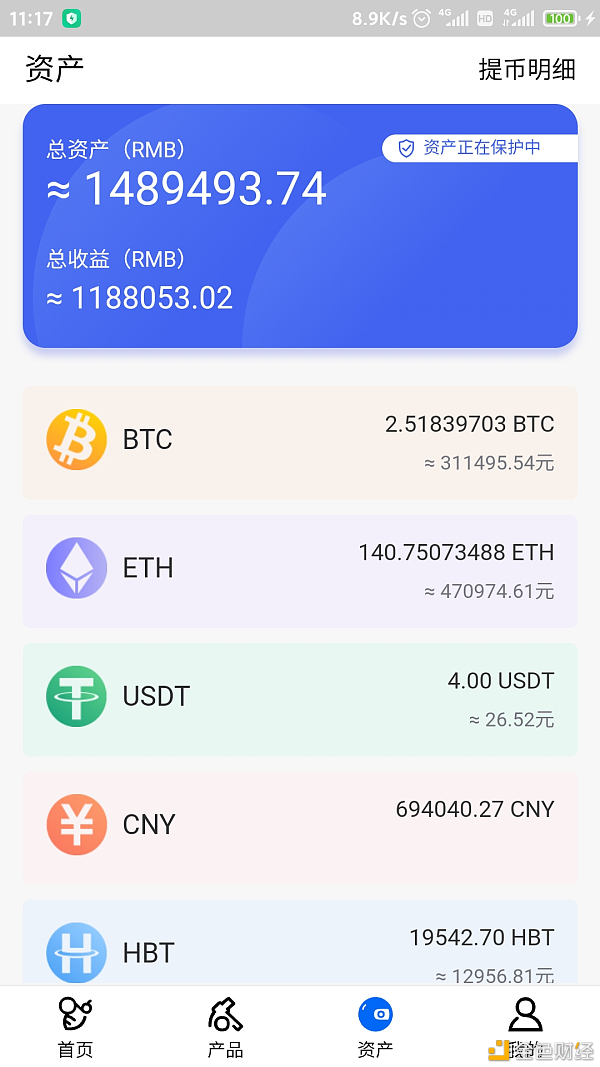The height and width of the screenshot is (1067, 600).
Task: Open the ETH asset row
Action: pyautogui.click(x=300, y=571)
